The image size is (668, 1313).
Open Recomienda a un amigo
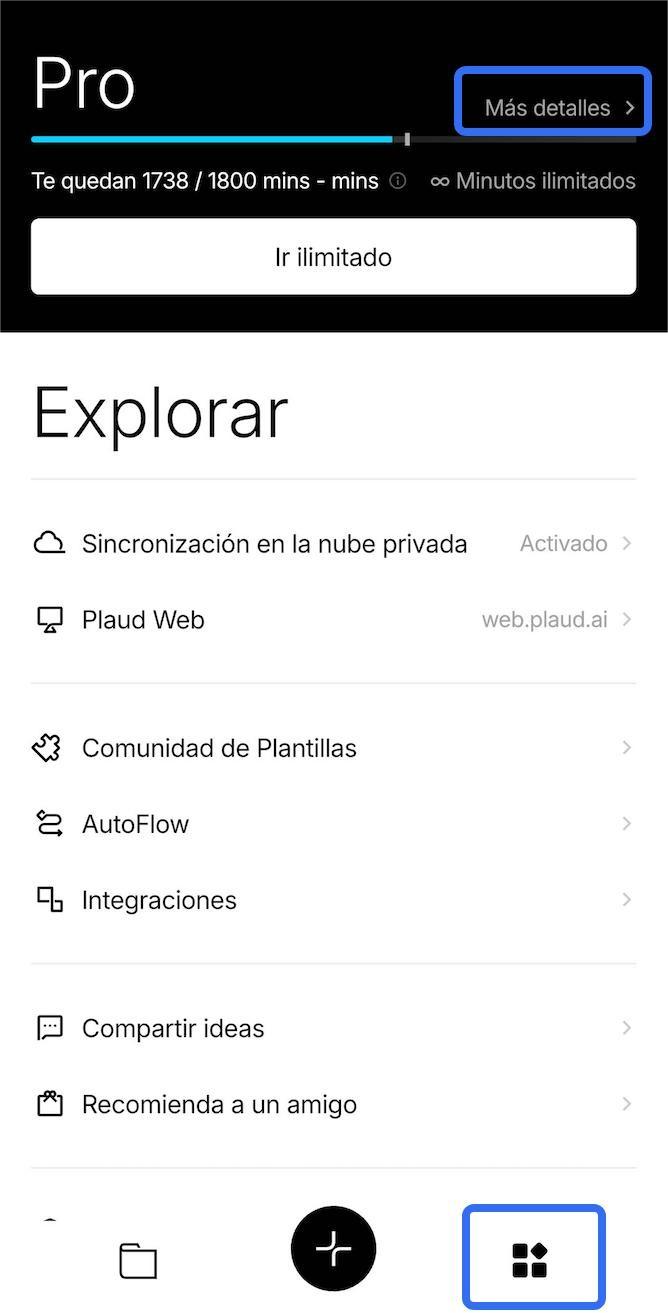point(333,1104)
